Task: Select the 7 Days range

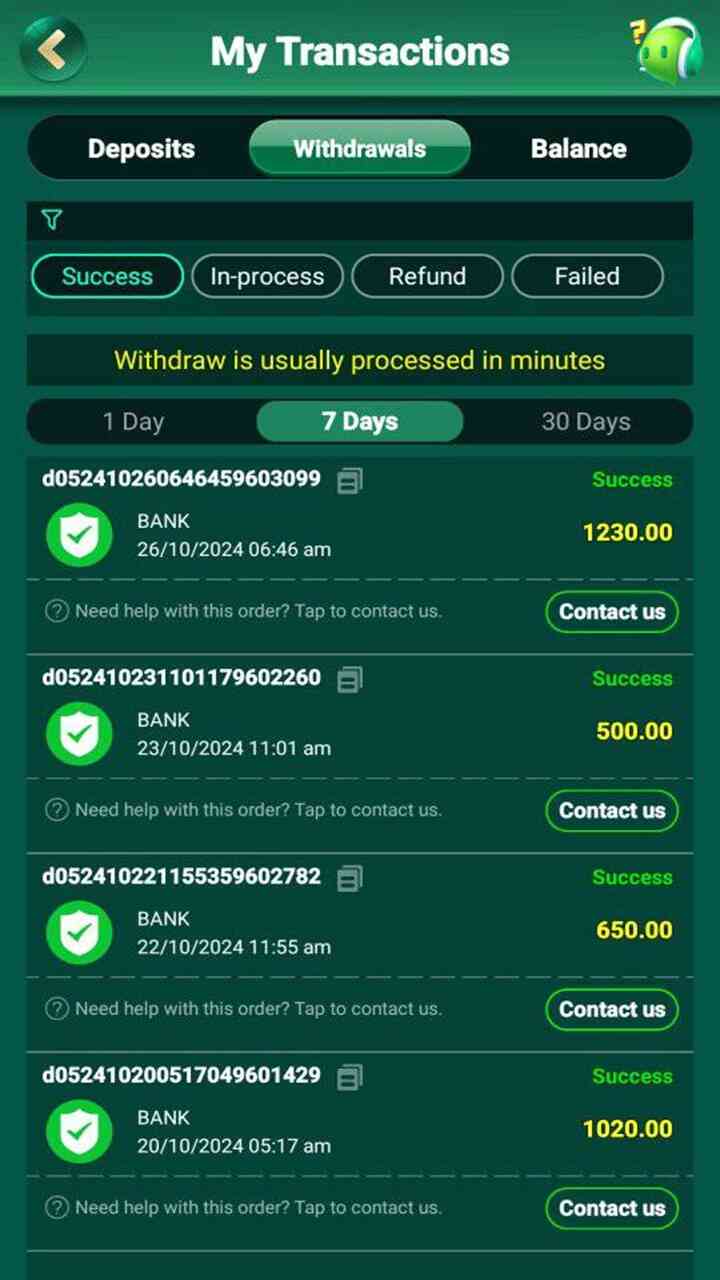Action: (360, 422)
